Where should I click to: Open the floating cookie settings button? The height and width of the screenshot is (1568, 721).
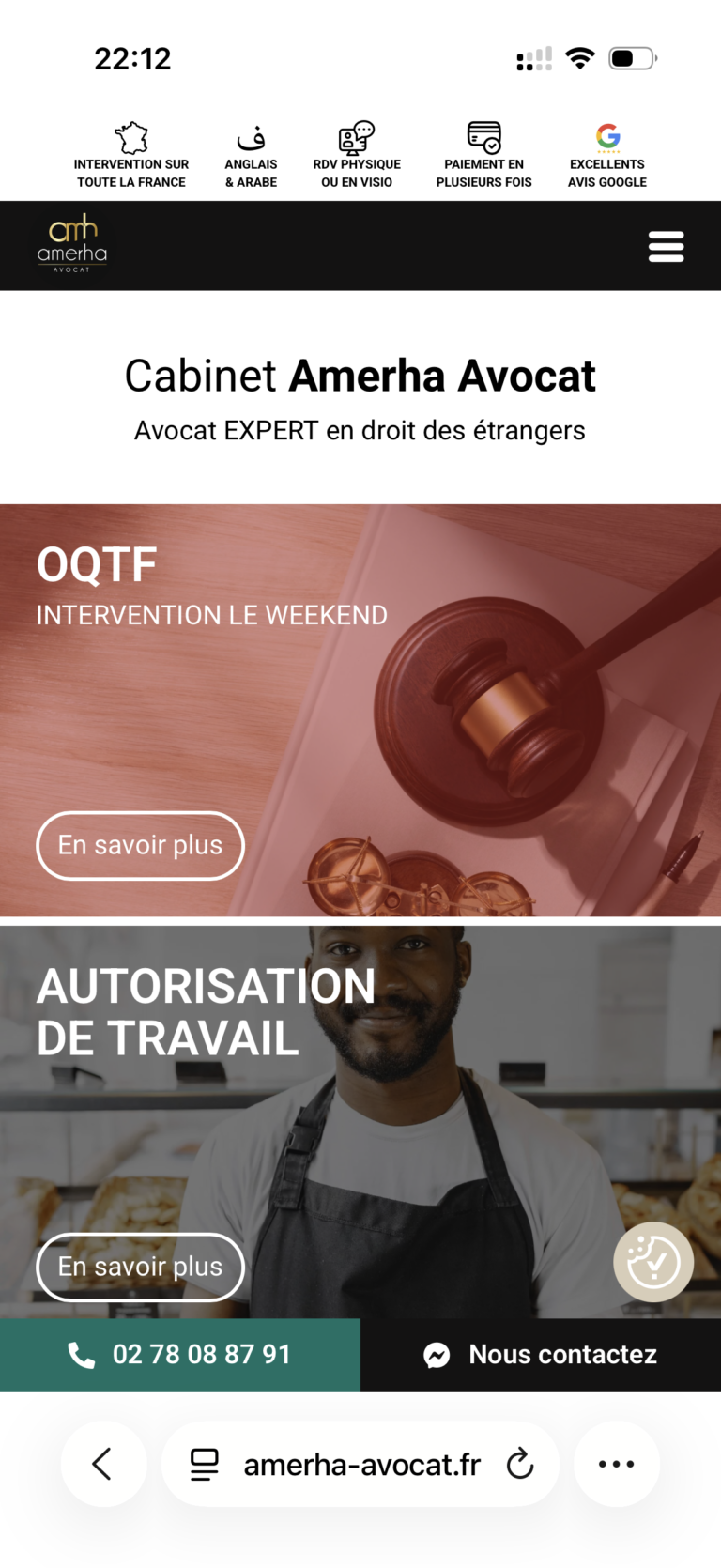click(653, 1262)
